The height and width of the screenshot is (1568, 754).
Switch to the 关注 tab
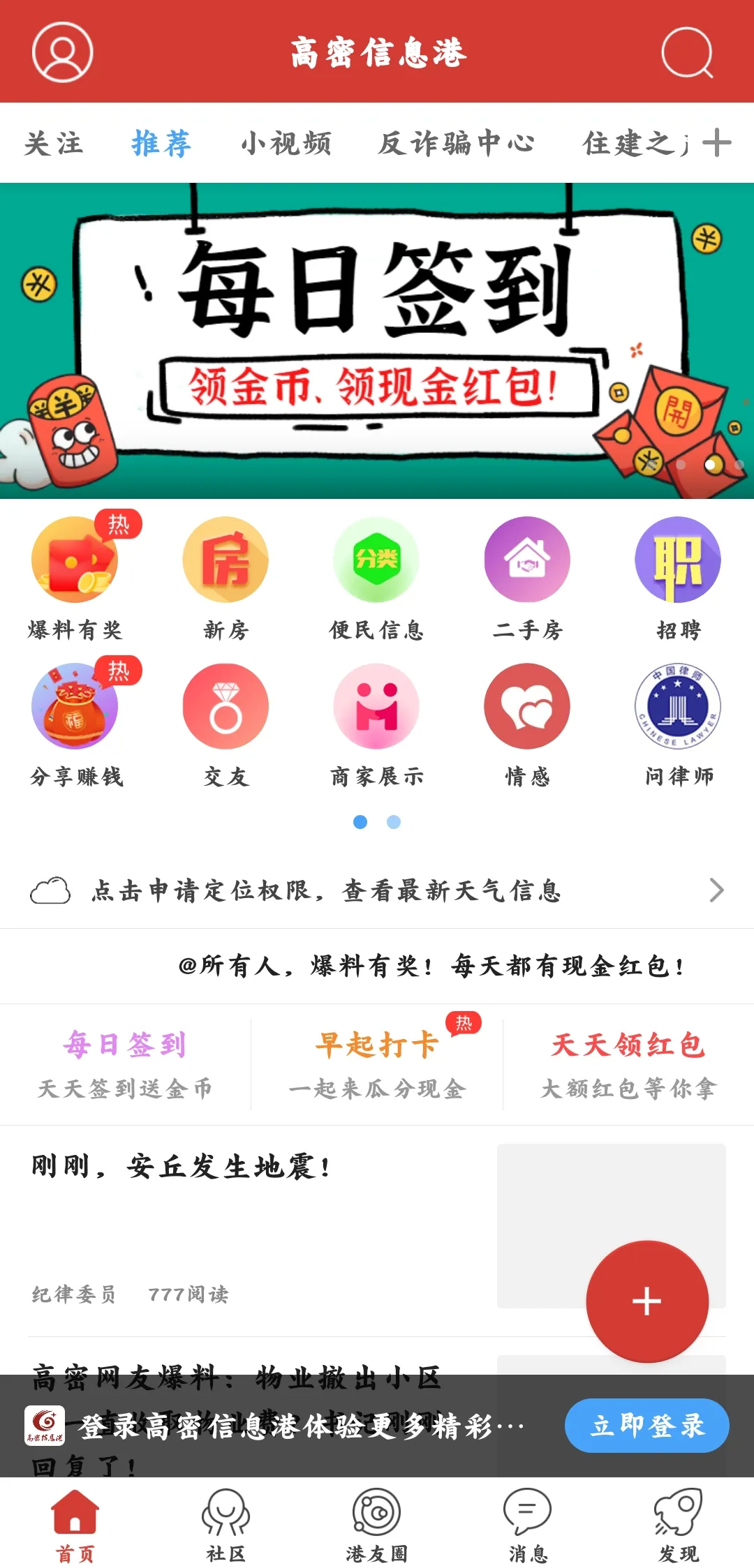tap(54, 144)
